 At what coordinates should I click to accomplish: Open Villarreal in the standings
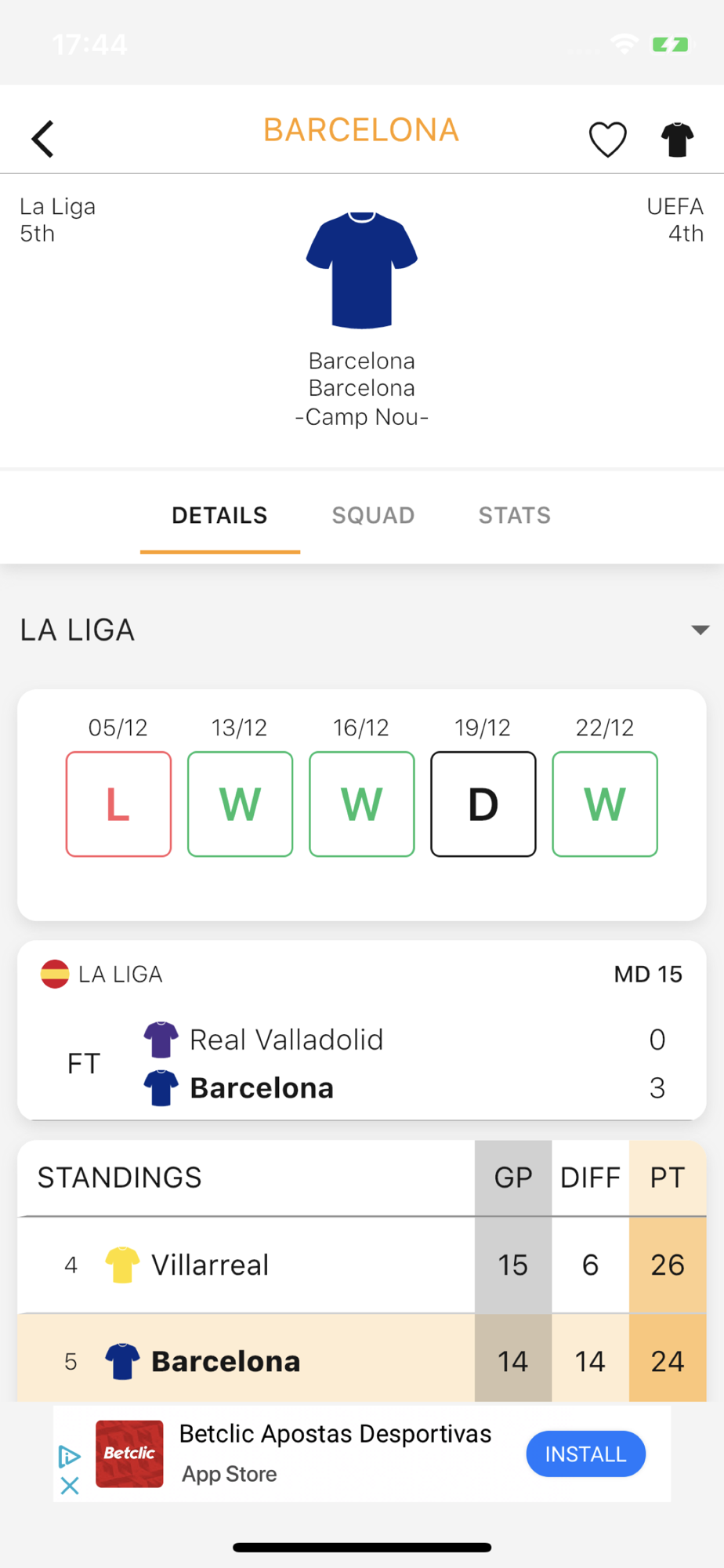(362, 1265)
